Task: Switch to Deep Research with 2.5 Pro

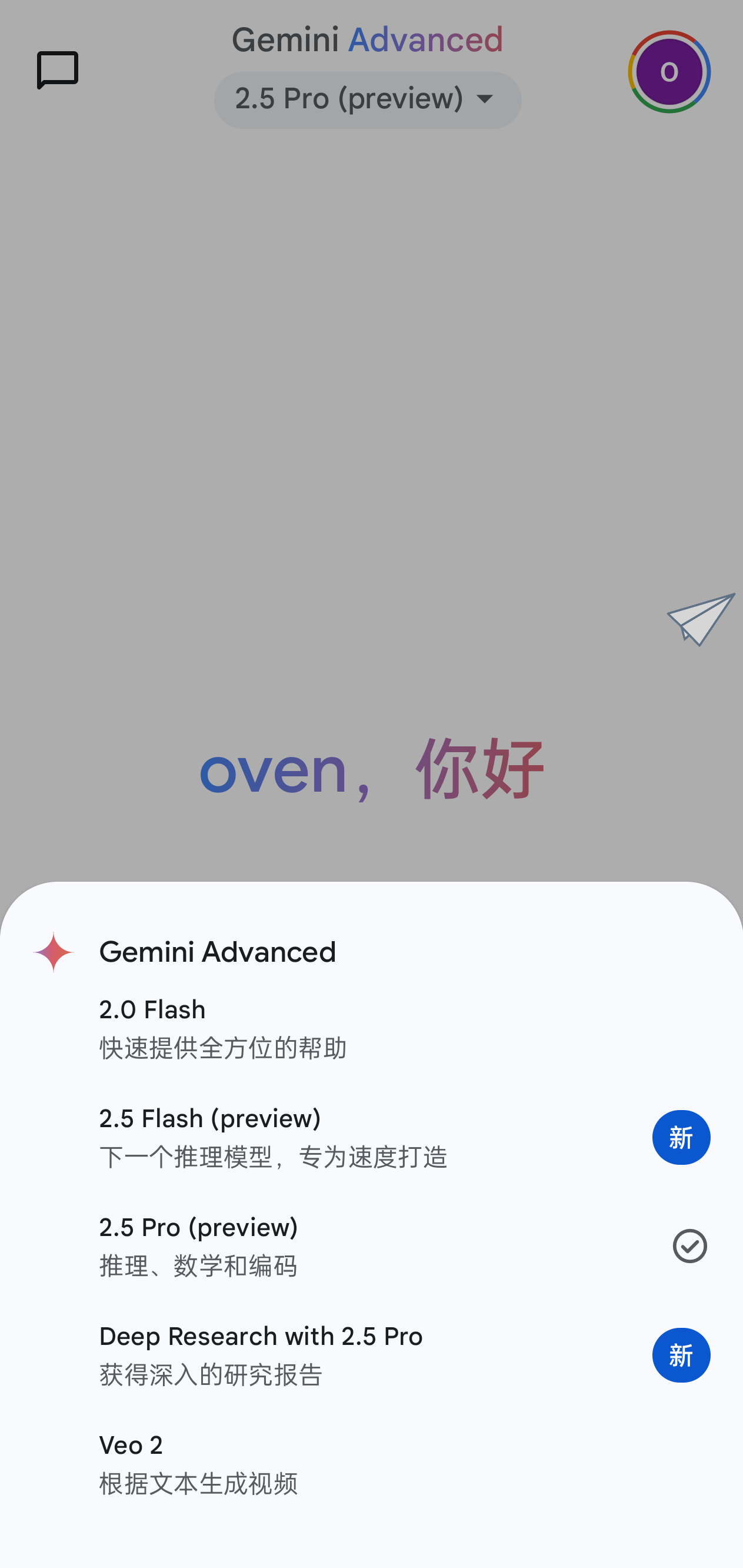Action: click(x=371, y=1356)
